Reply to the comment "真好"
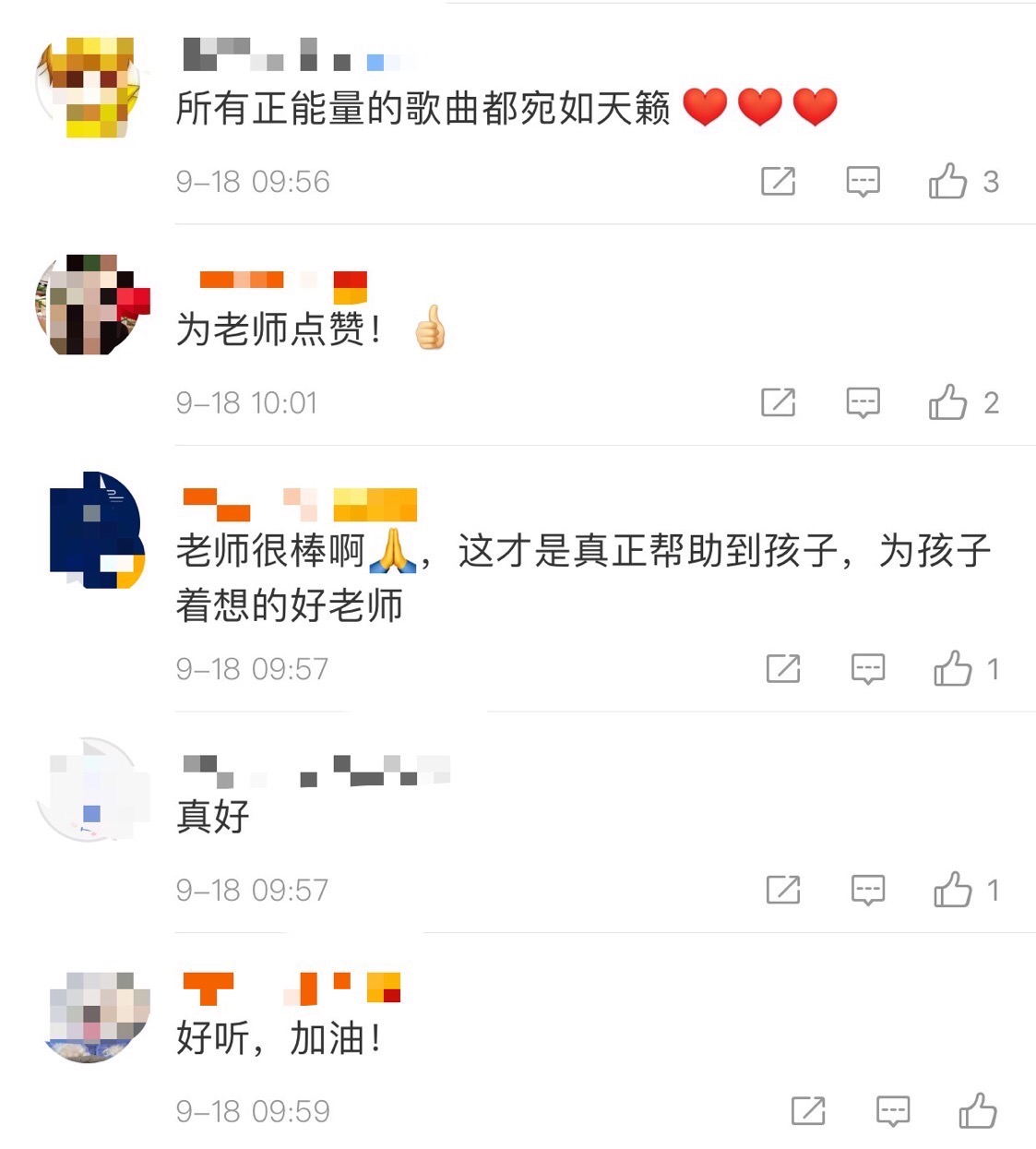1036x1149 pixels. coord(867,890)
